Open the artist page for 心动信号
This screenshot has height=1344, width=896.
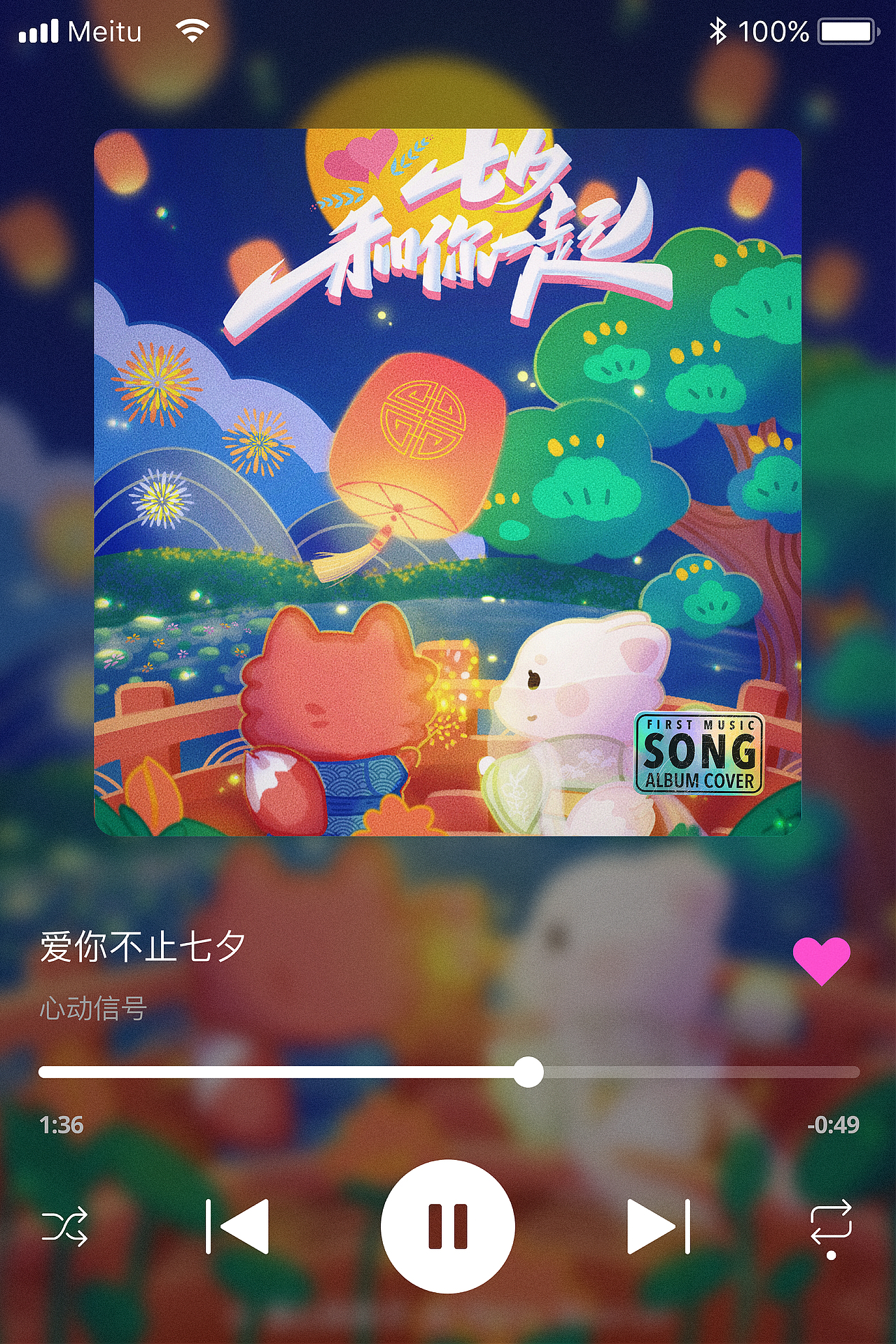click(94, 1009)
